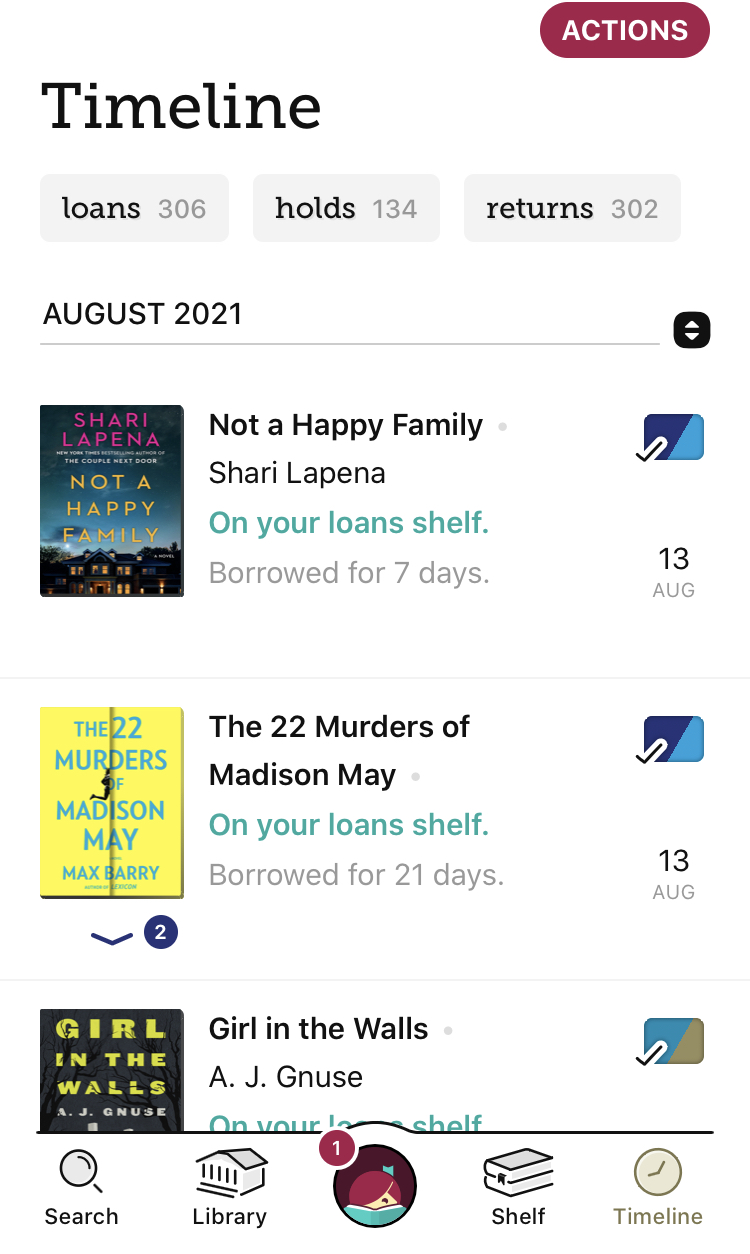This screenshot has height=1254, width=750.
Task: Go to the Search tab
Action: [81, 1187]
